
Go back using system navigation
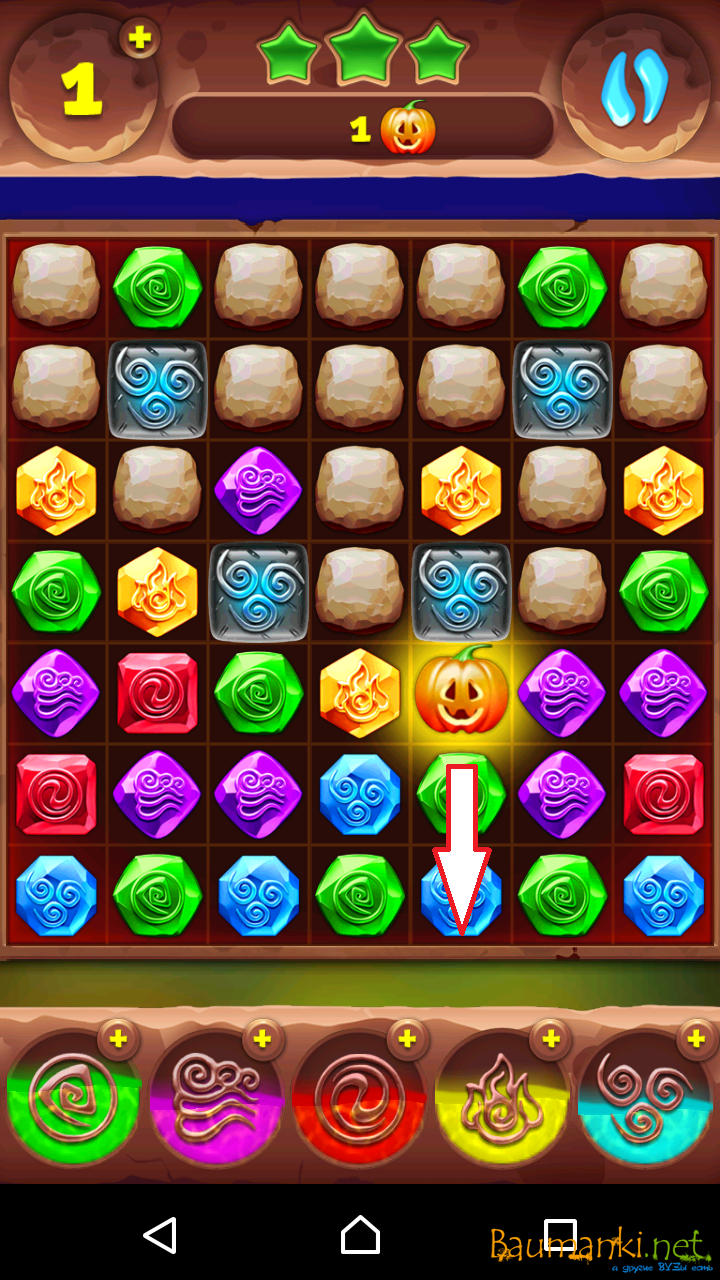pos(160,1235)
